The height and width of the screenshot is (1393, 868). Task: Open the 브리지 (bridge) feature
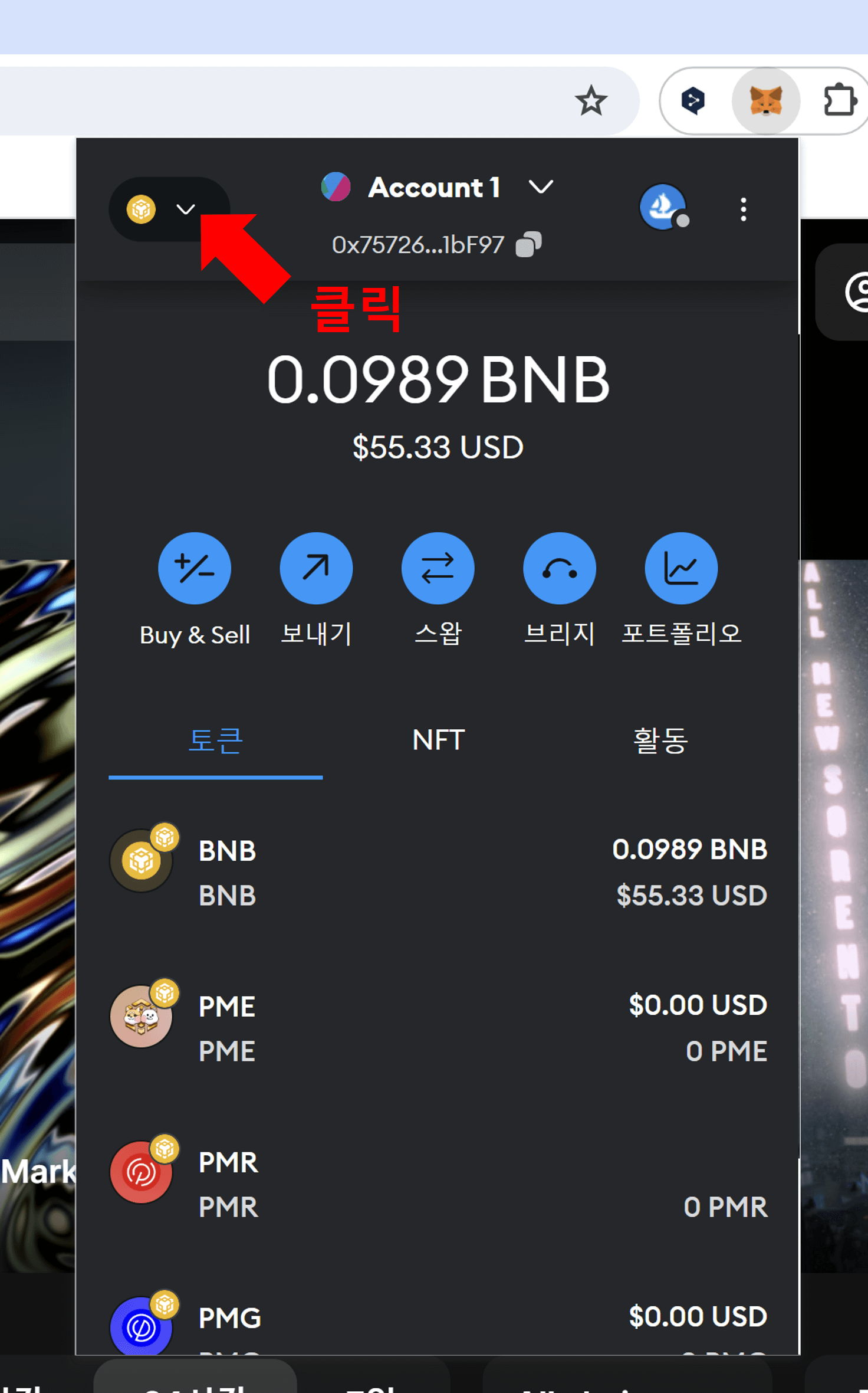point(560,568)
